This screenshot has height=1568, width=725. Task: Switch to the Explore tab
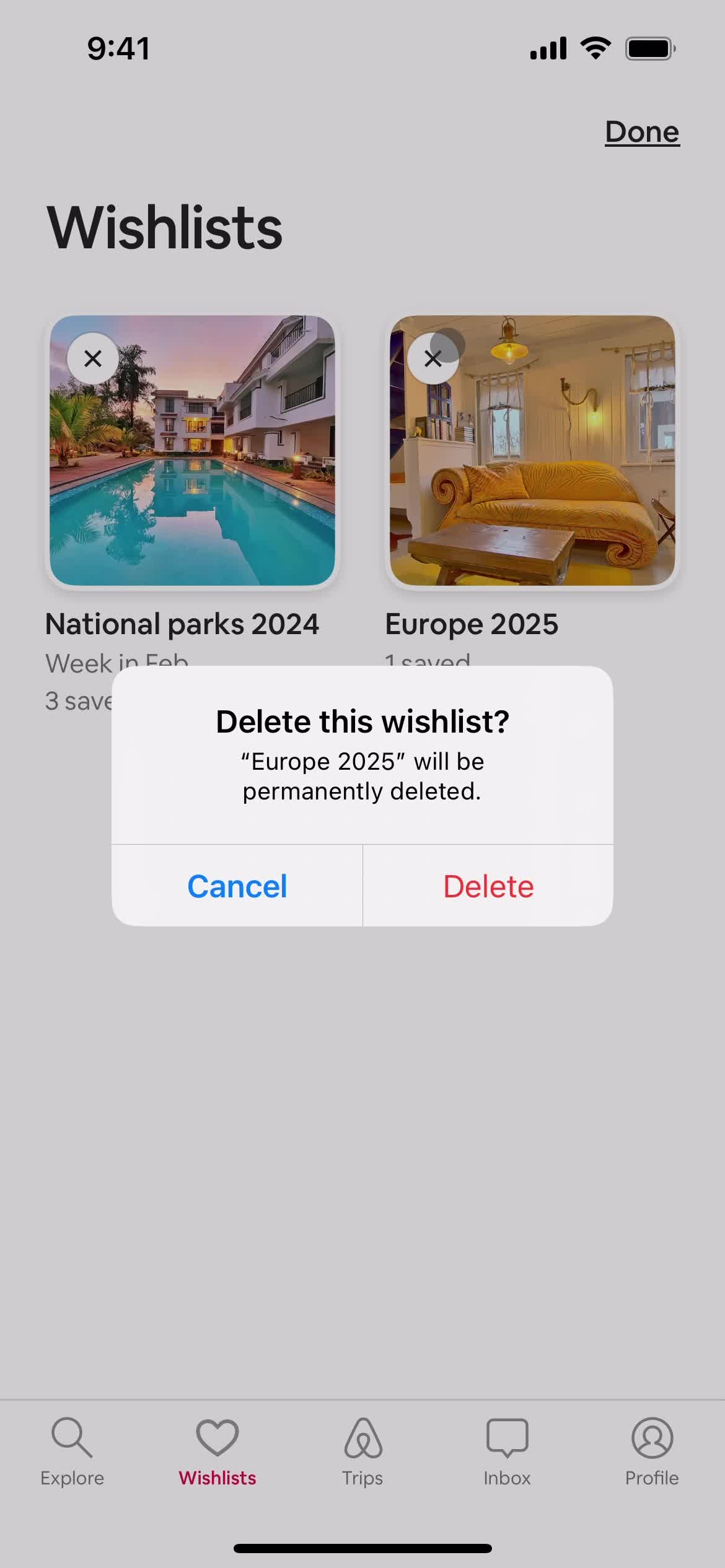(x=72, y=1452)
